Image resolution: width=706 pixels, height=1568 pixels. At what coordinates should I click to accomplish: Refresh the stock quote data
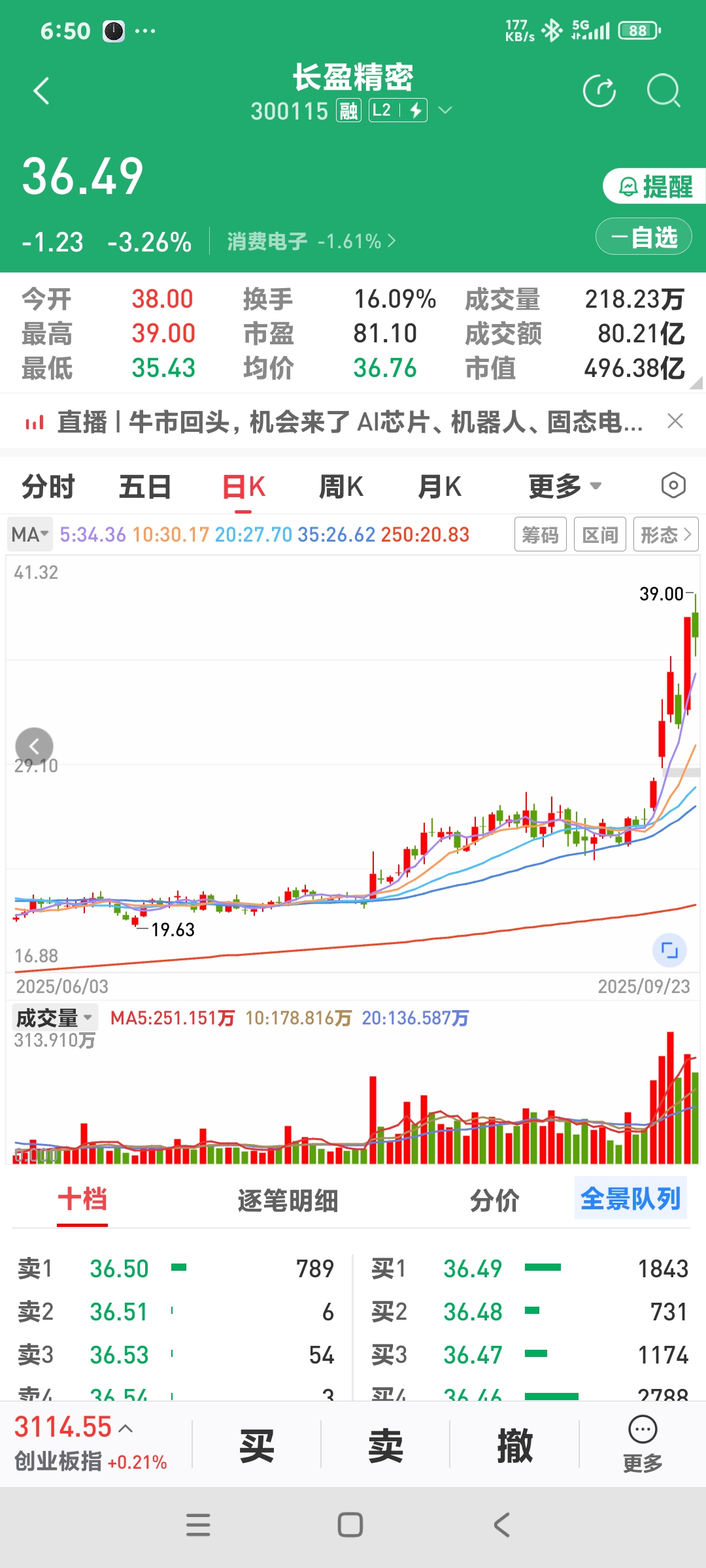point(599,91)
